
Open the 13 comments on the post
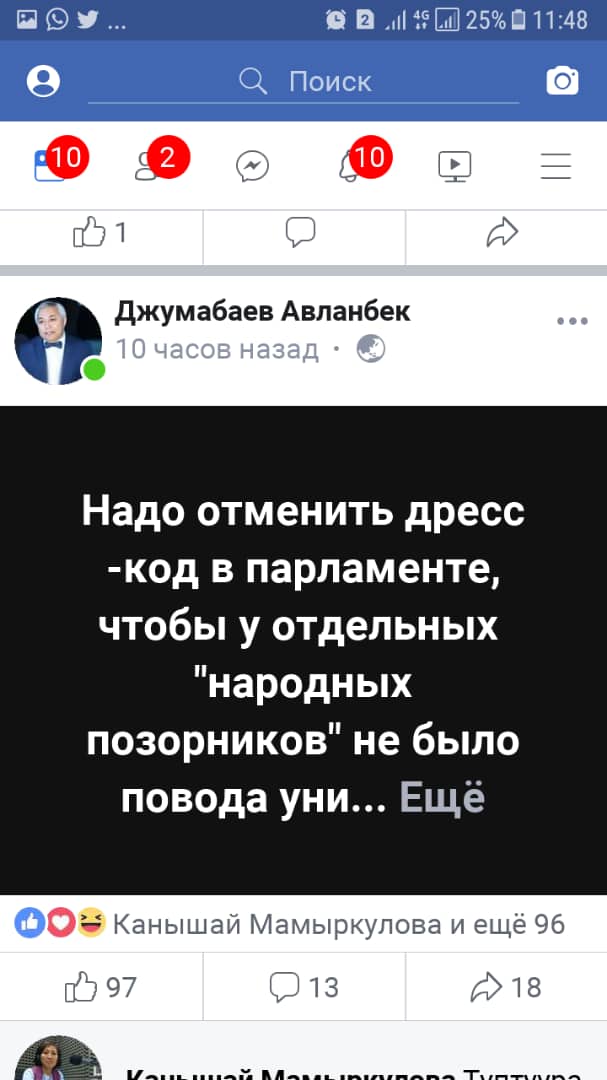coord(304,987)
